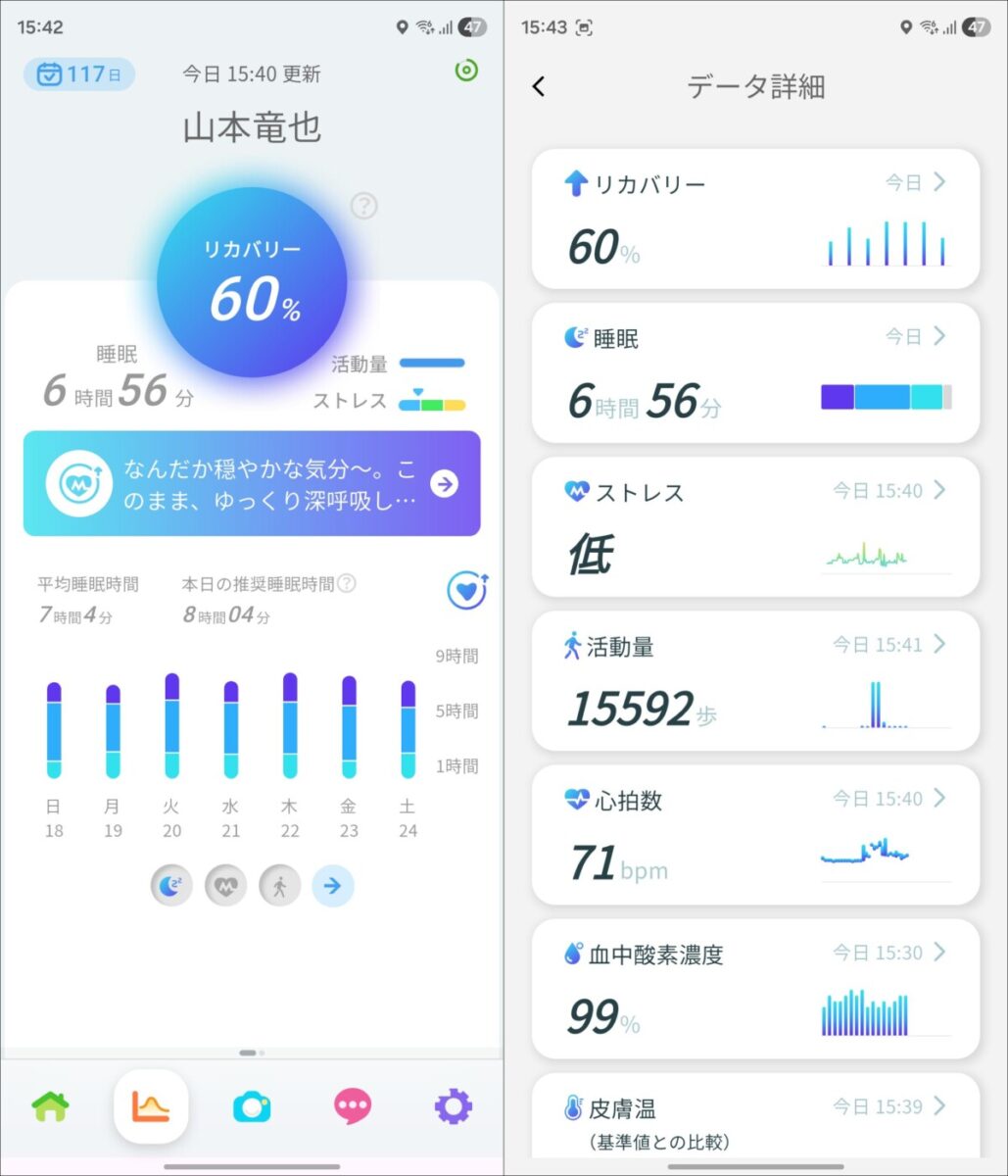Show help for the recovery score
Screen dimensions: 1008x1176
click(x=364, y=206)
